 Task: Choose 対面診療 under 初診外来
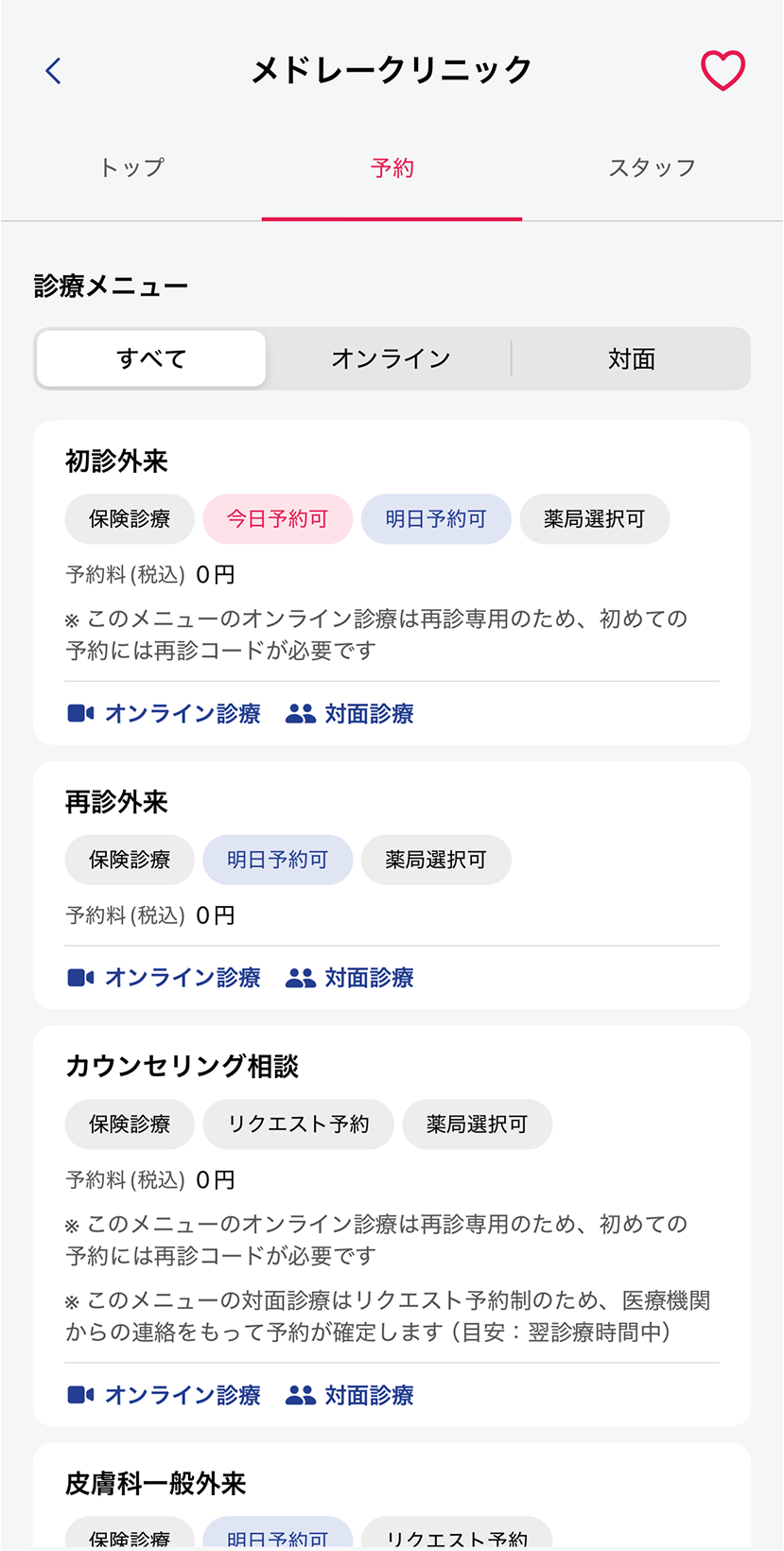pos(350,713)
